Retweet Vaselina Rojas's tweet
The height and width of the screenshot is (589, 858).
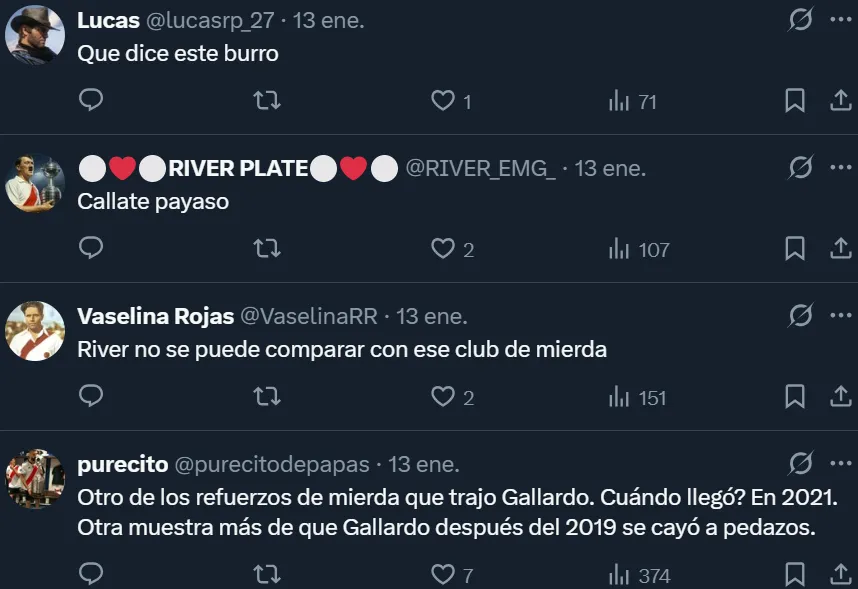click(x=266, y=397)
